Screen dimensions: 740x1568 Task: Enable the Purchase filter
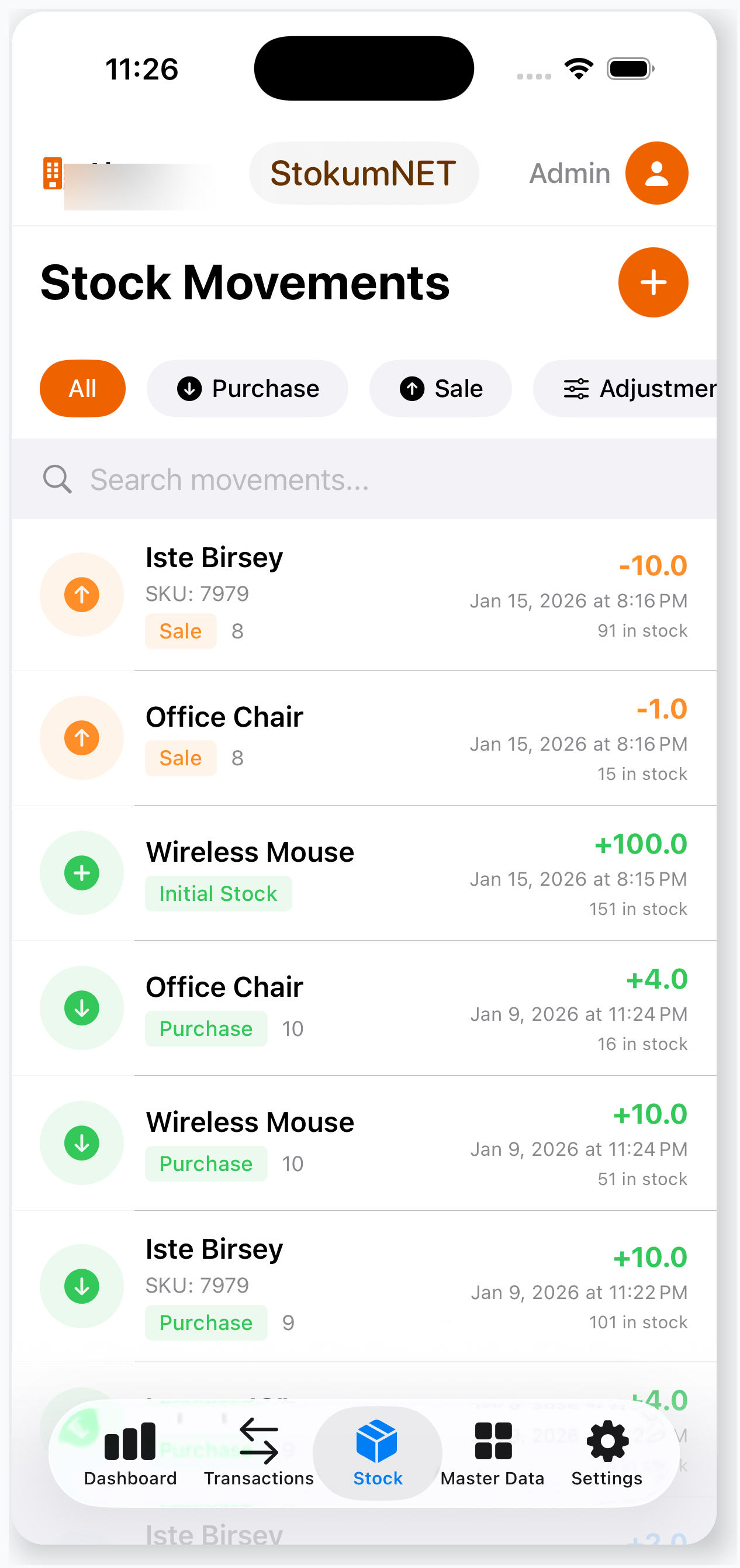[247, 388]
